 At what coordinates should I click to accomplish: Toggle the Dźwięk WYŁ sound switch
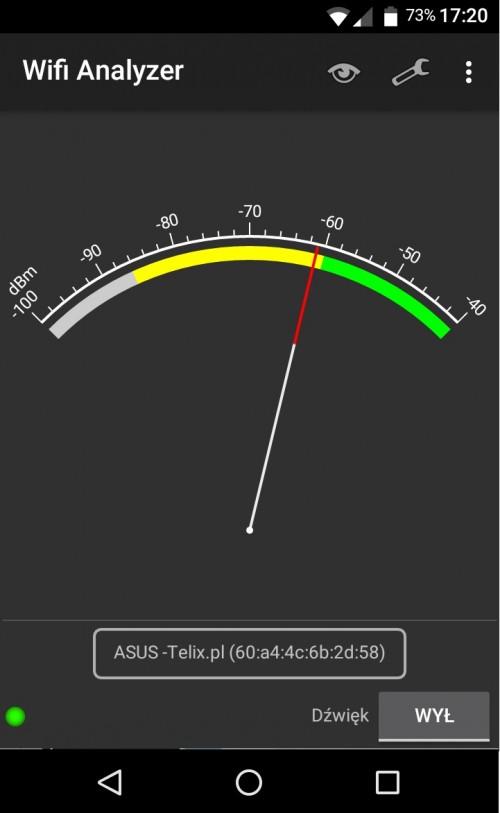(434, 716)
